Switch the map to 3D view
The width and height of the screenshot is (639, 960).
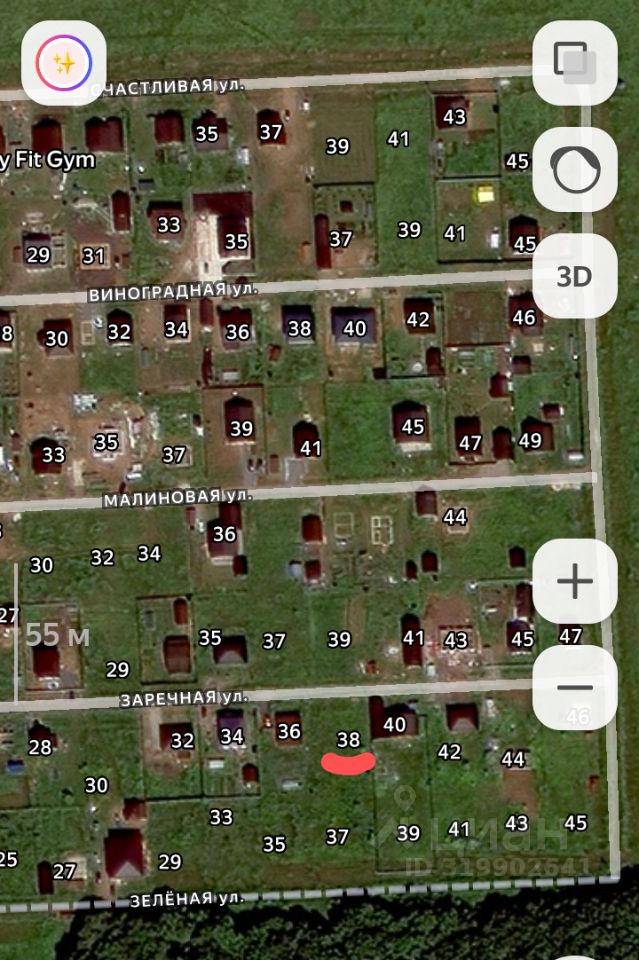tap(574, 276)
